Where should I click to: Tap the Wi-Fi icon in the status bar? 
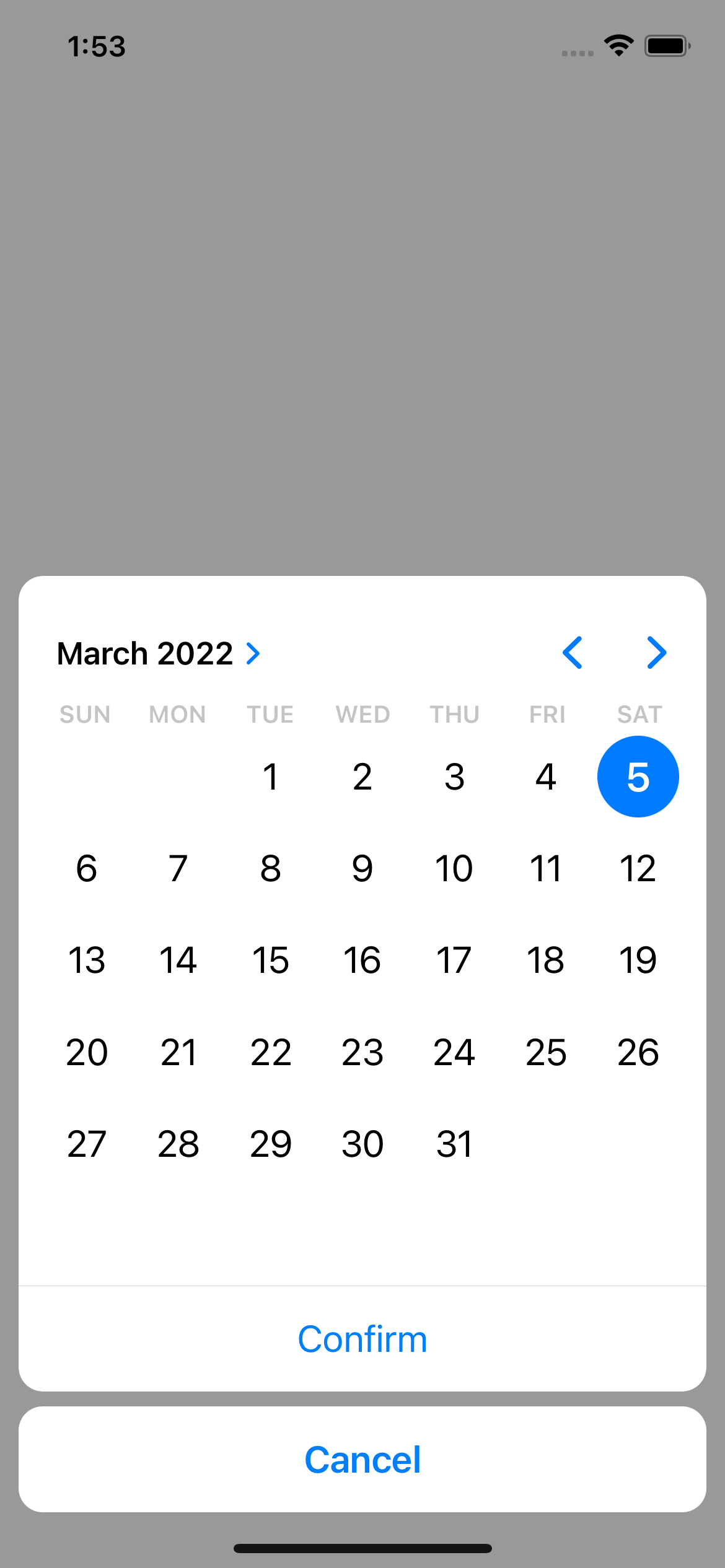(618, 45)
